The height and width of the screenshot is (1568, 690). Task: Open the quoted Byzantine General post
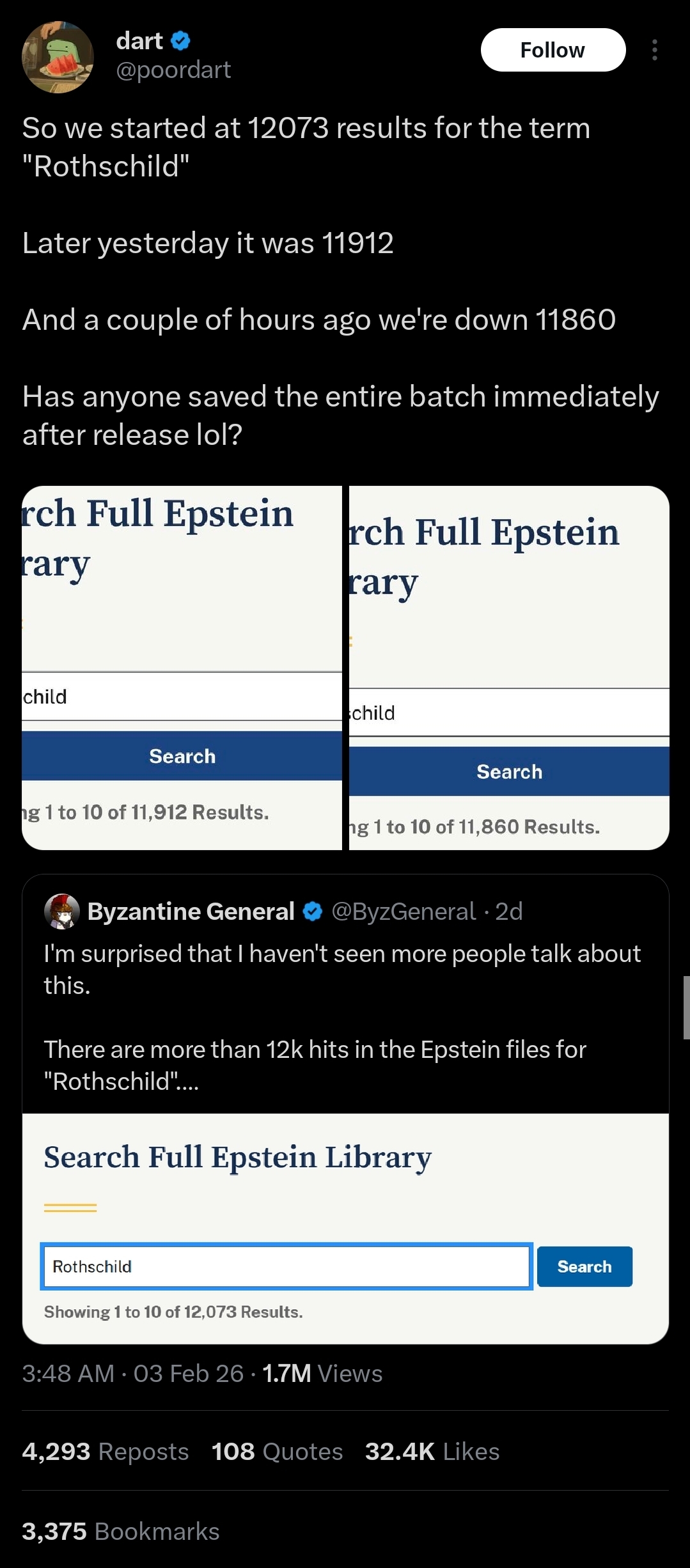tap(345, 997)
